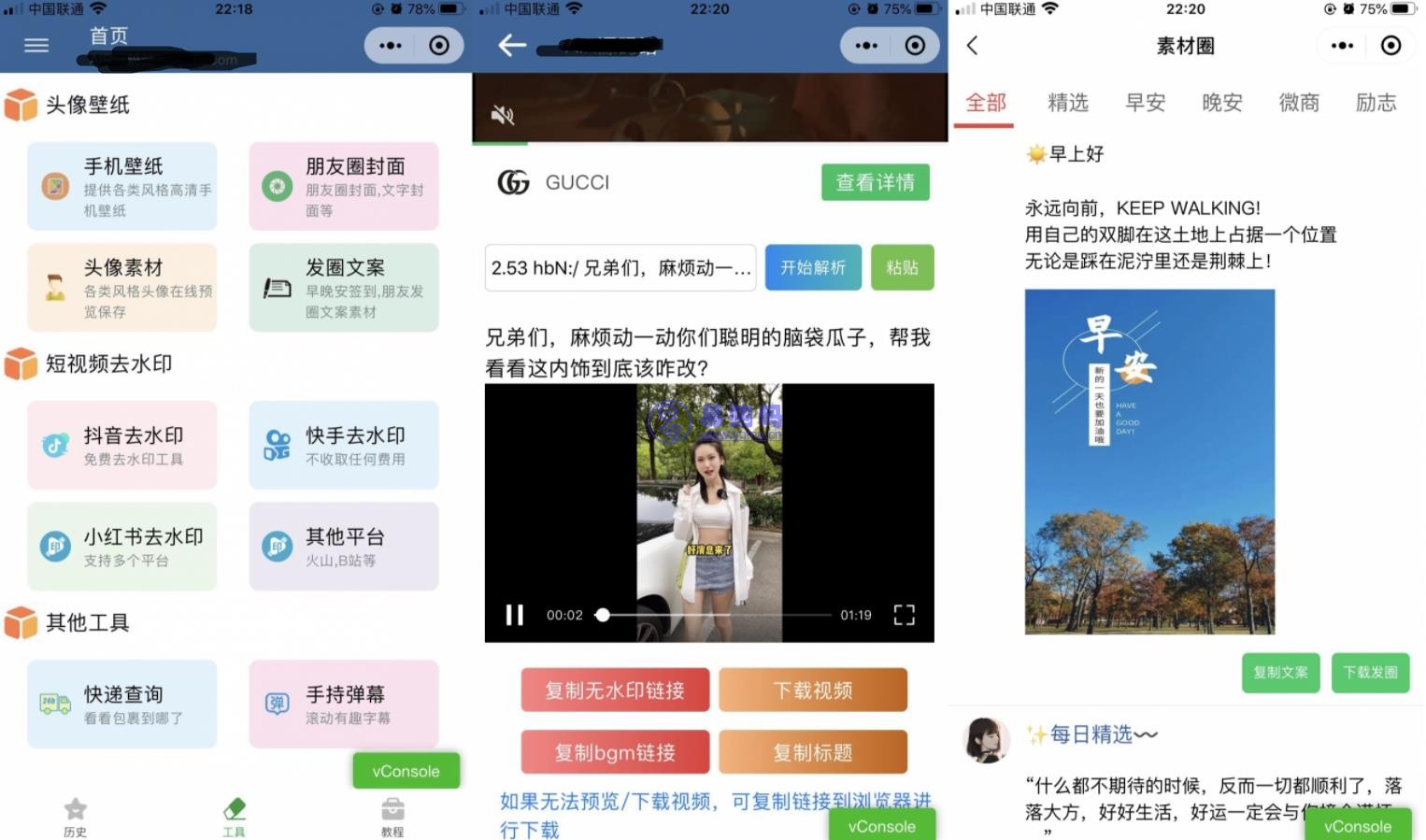Switch to the 教程 tutorial tab

pyautogui.click(x=392, y=817)
